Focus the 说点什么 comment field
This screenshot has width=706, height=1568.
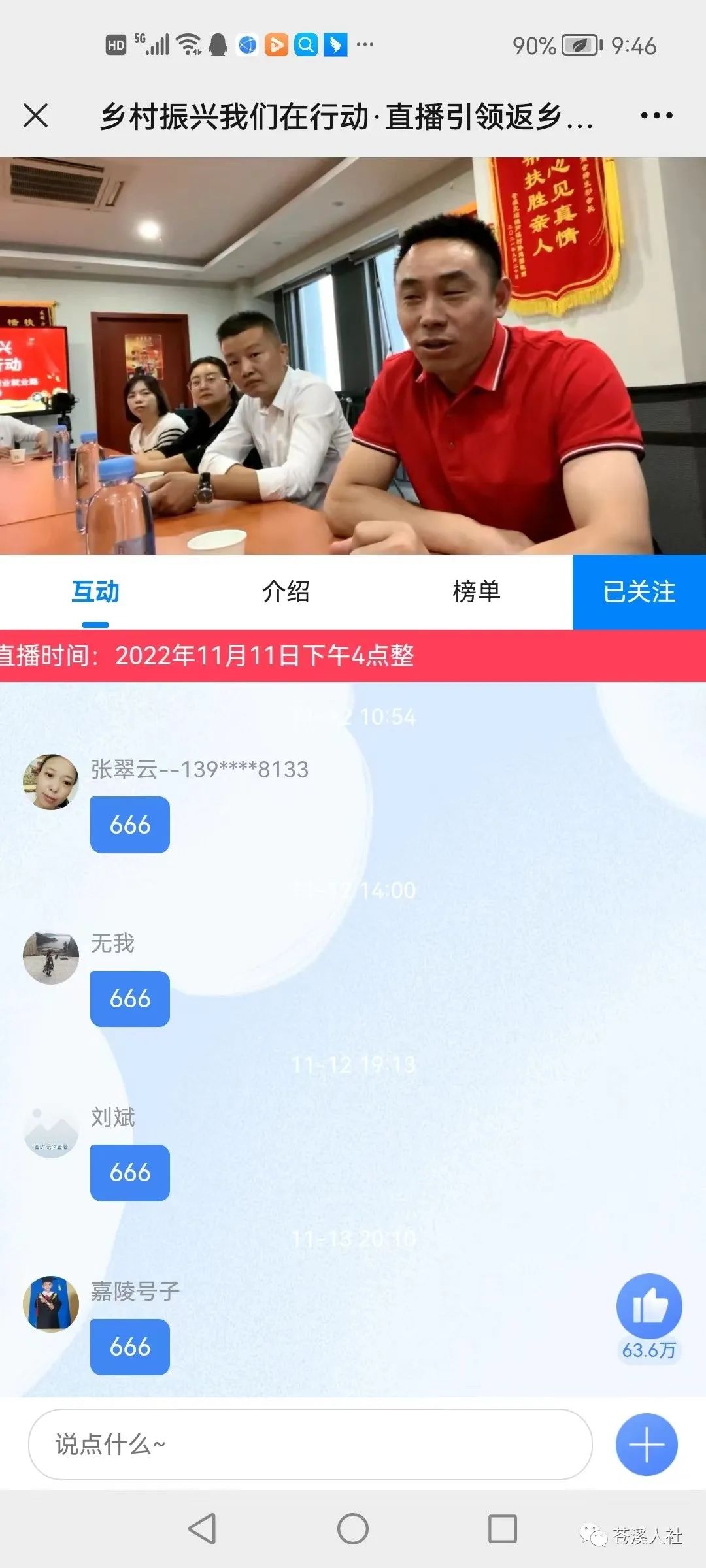pos(310,1445)
